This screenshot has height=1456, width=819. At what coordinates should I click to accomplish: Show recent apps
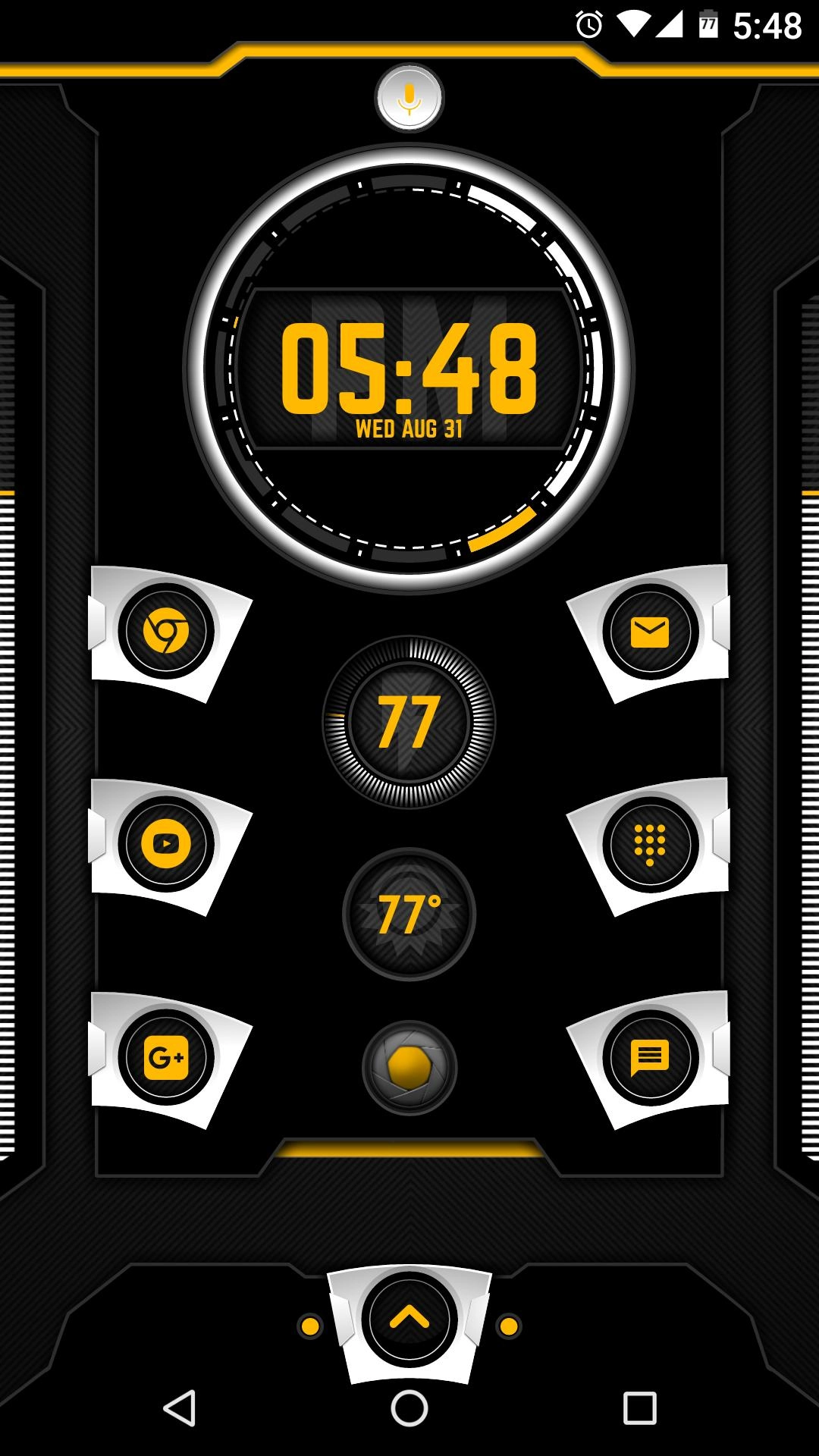(639, 1409)
